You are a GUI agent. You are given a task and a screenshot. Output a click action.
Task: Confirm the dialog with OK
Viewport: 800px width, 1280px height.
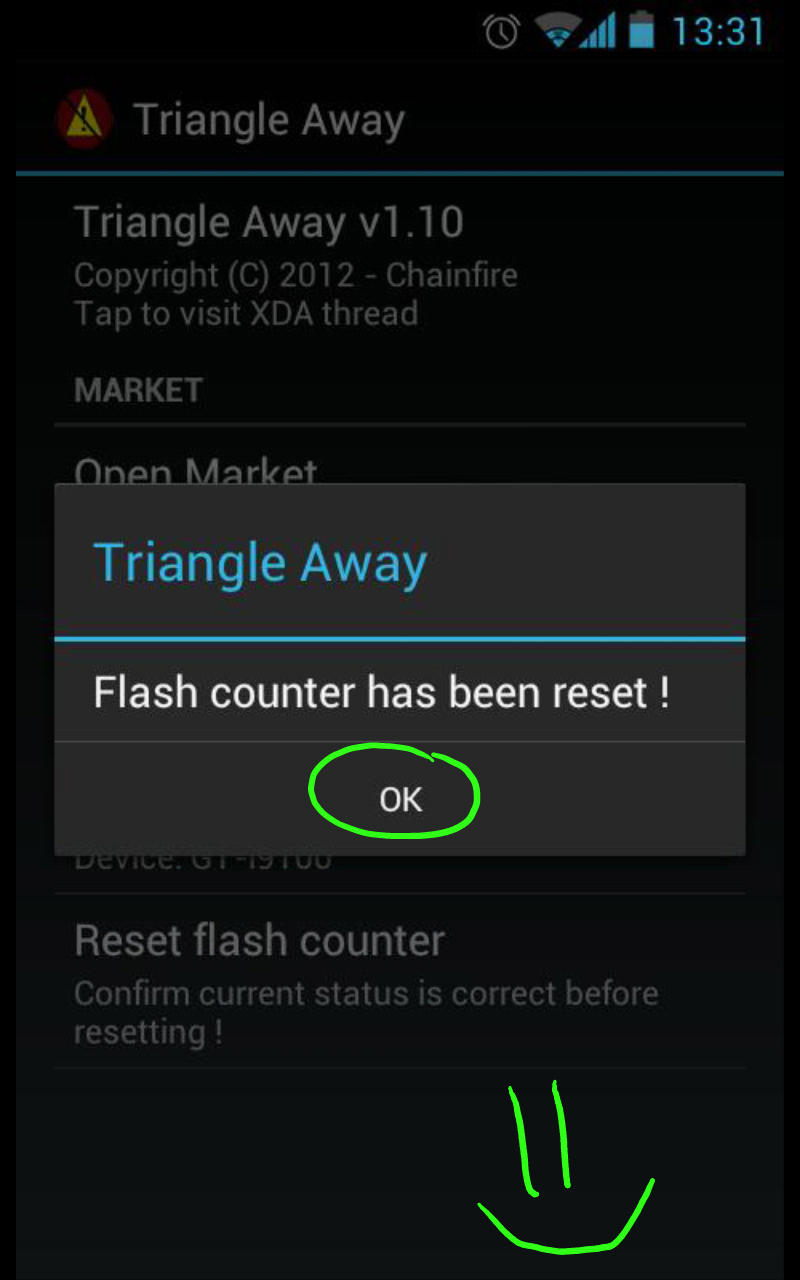(x=400, y=798)
